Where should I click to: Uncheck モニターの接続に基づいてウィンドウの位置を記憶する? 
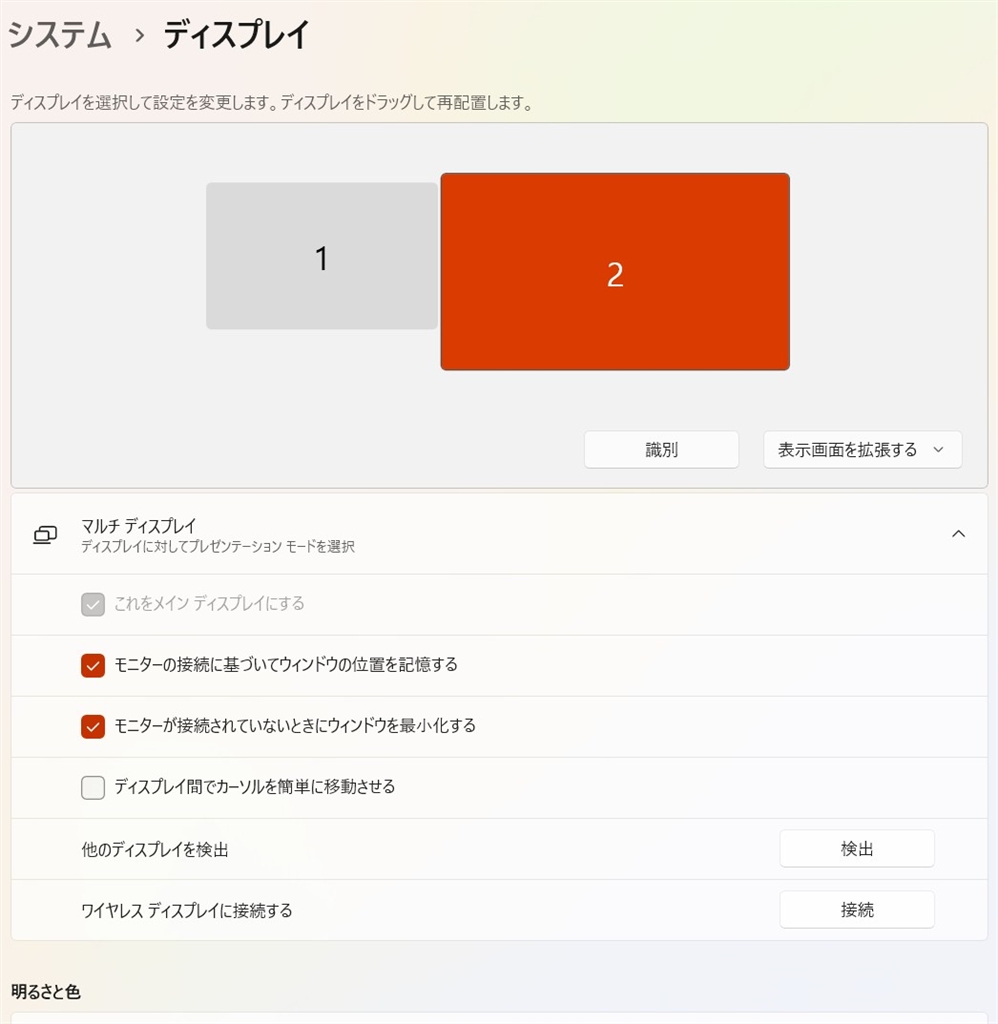(93, 665)
